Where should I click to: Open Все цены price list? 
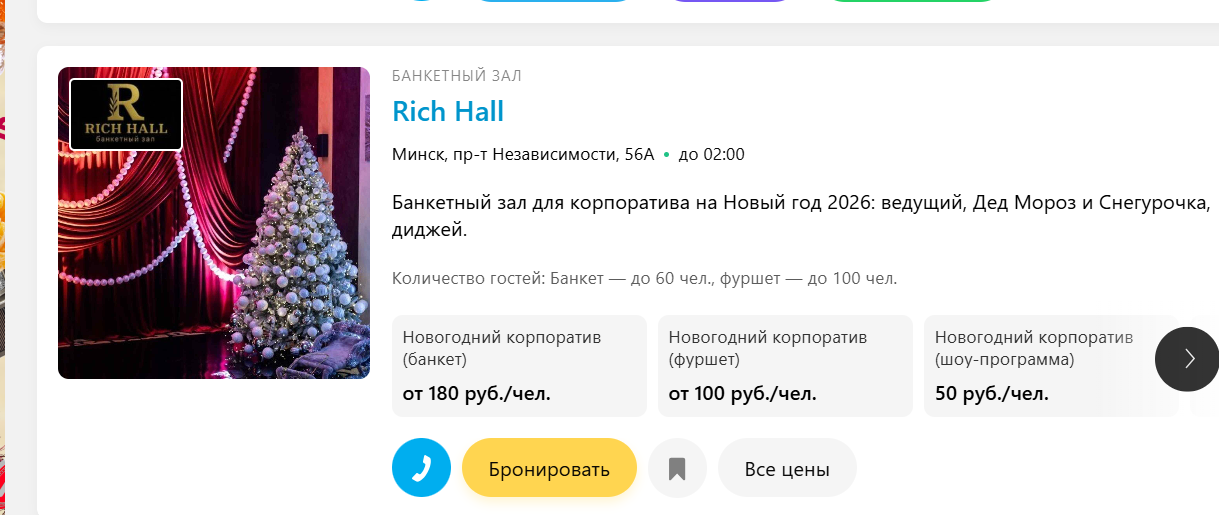tap(787, 468)
